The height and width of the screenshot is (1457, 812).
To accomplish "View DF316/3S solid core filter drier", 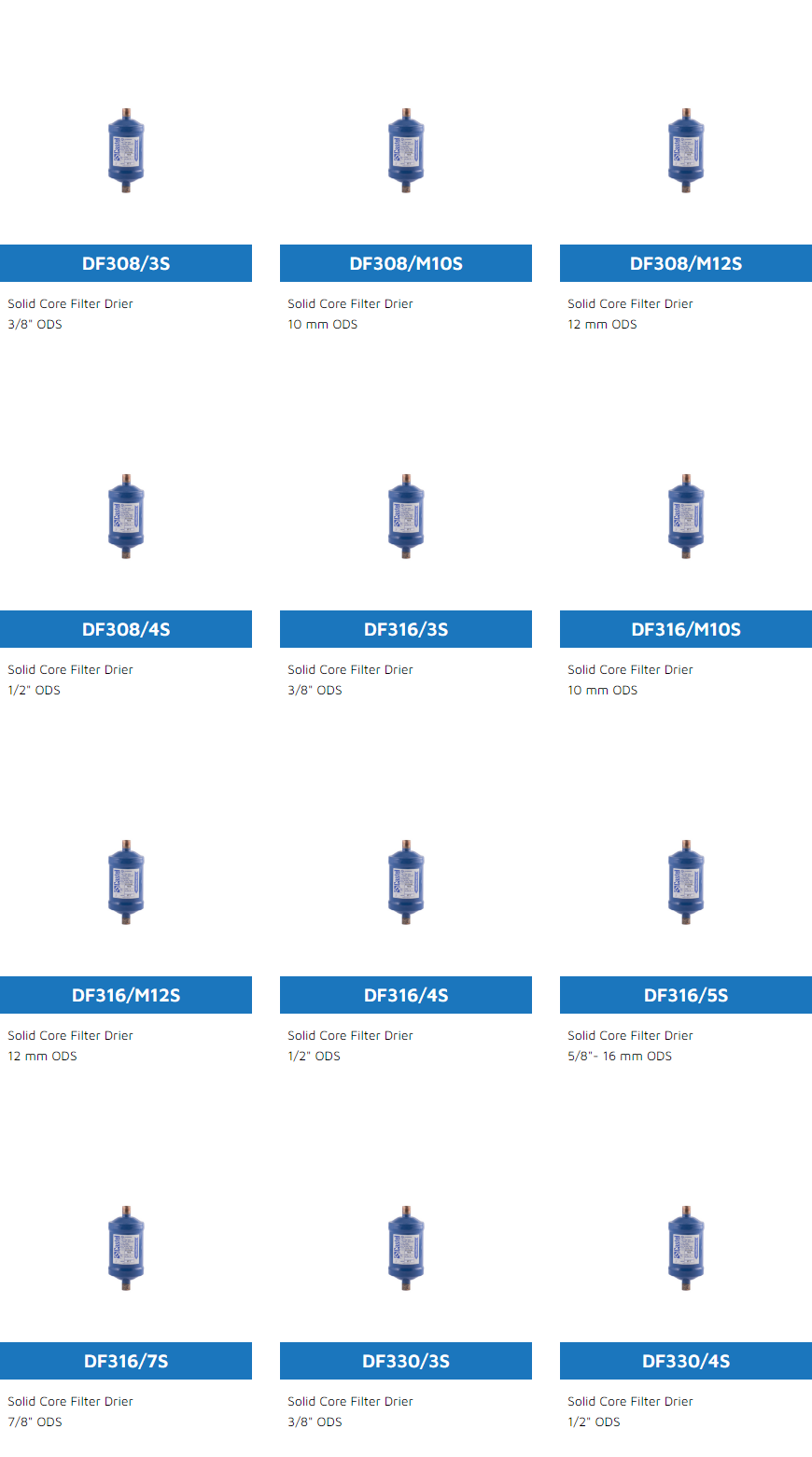I will [406, 629].
